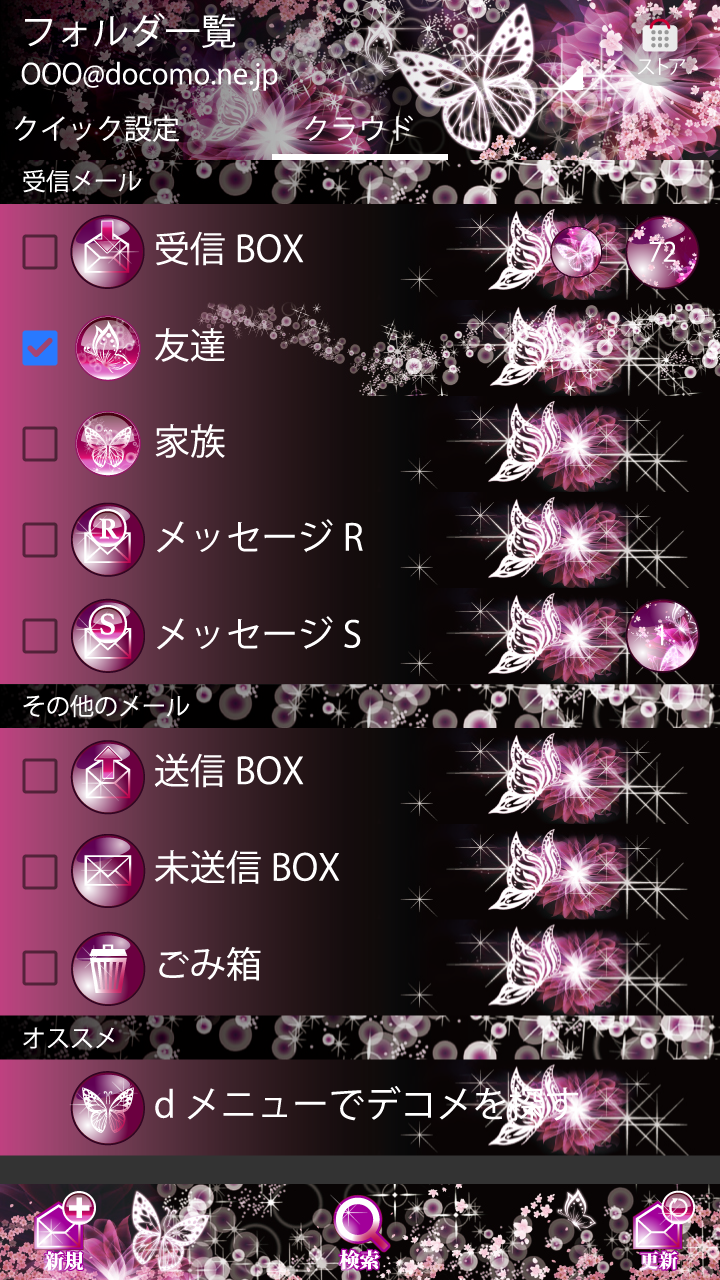This screenshot has width=720, height=1280.
Task: Mark the 送信 BOX checkbox
Action: coord(40,772)
